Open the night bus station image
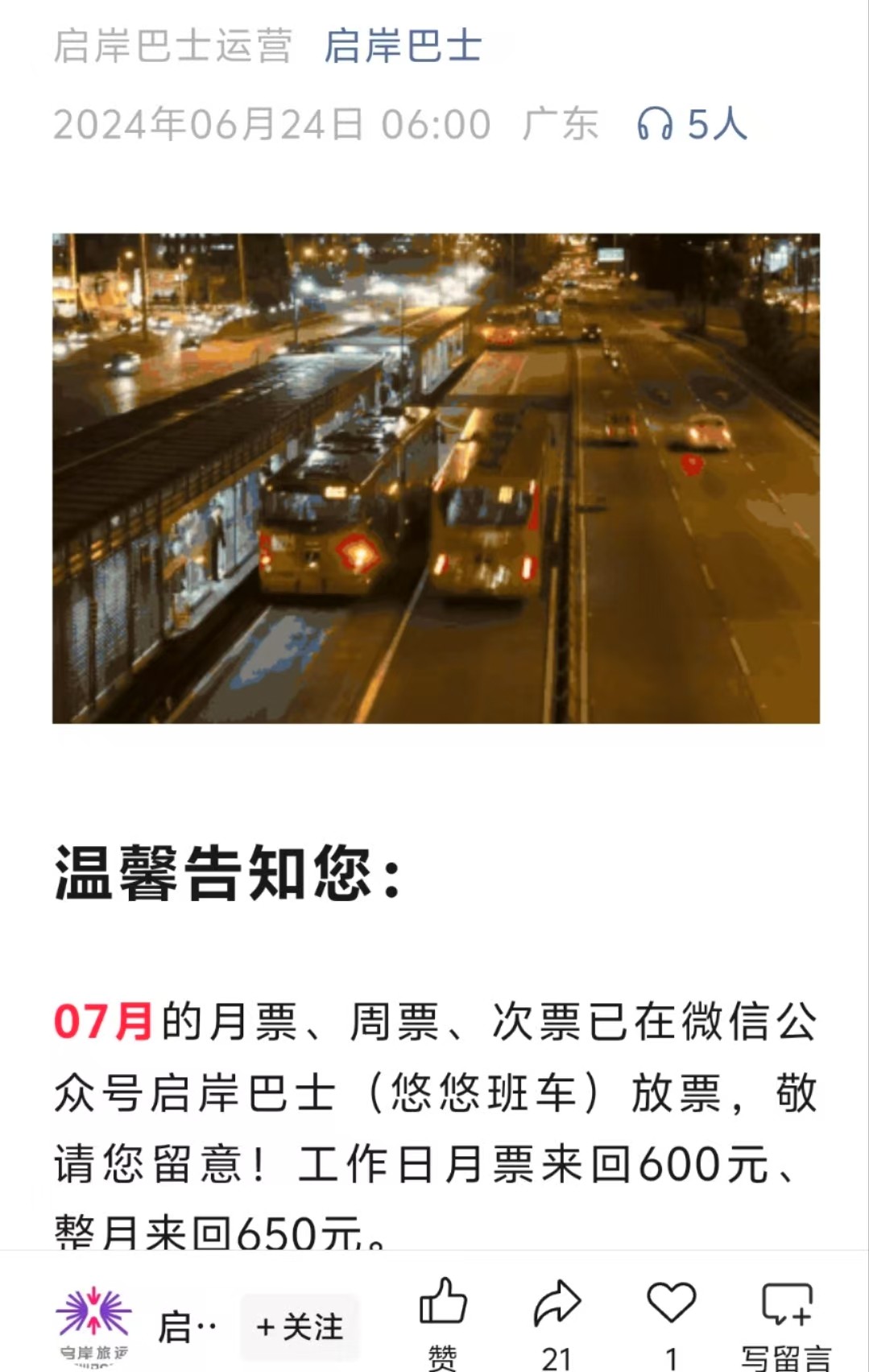 pyautogui.click(x=436, y=478)
